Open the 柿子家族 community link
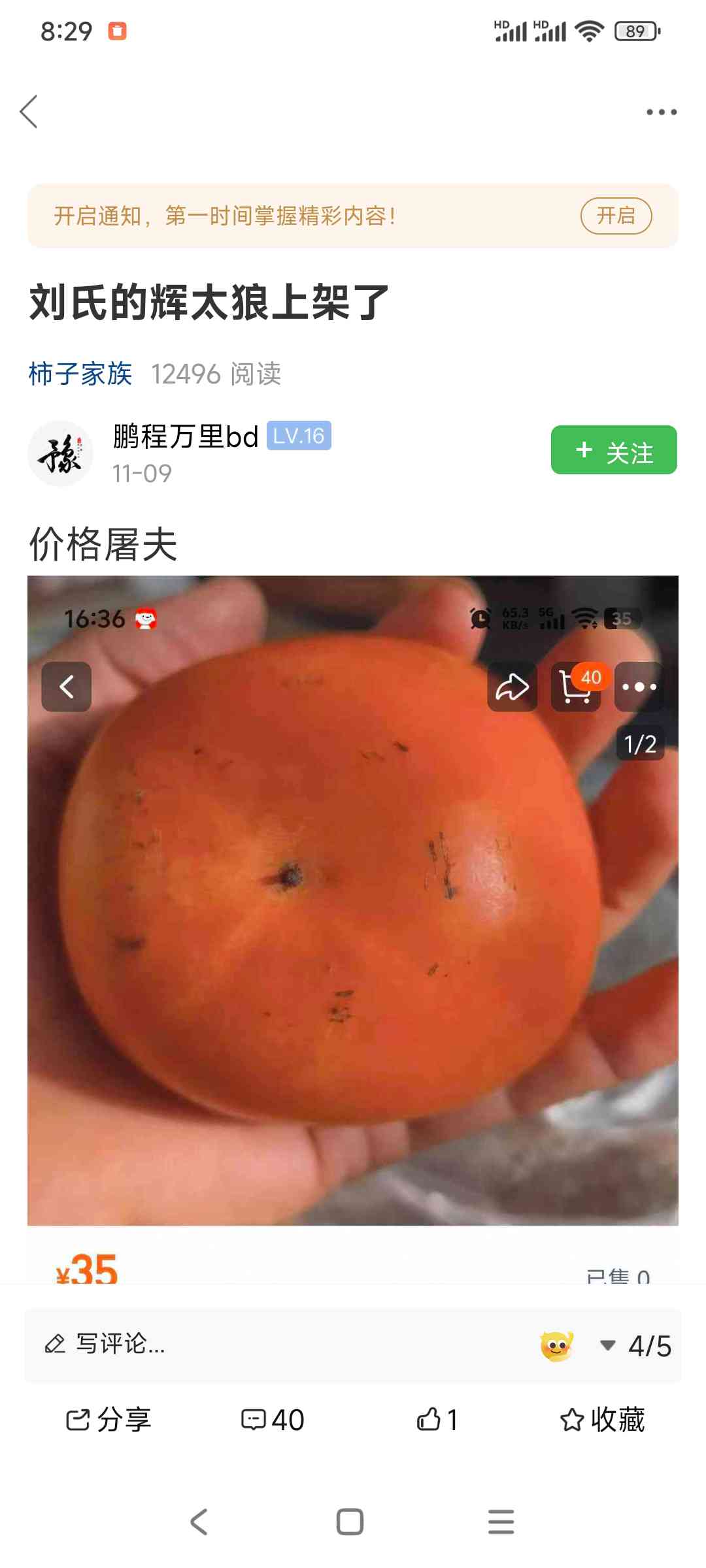Image resolution: width=706 pixels, height=1568 pixels. (x=80, y=374)
